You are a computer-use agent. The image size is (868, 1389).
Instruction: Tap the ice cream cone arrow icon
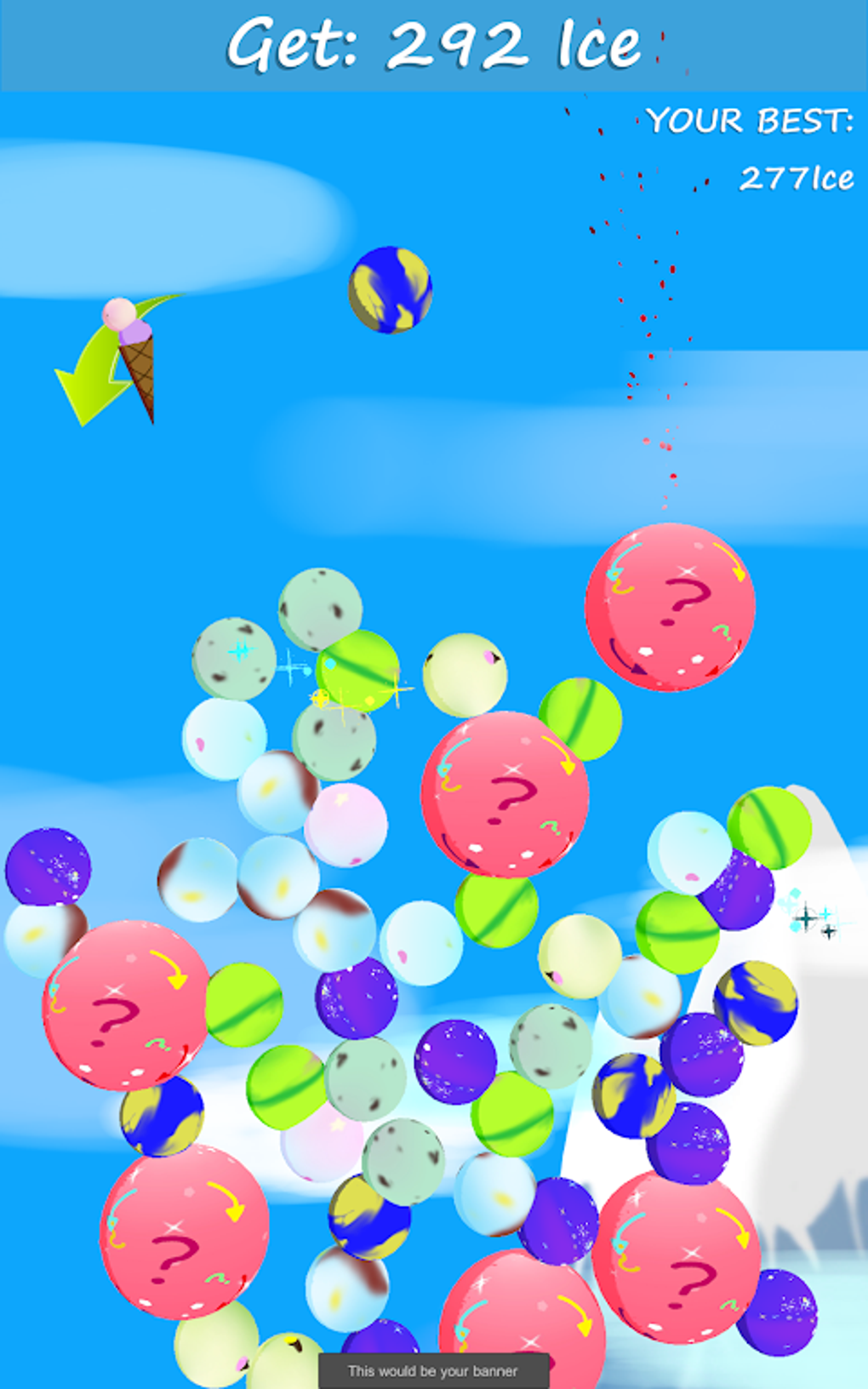tap(118, 359)
